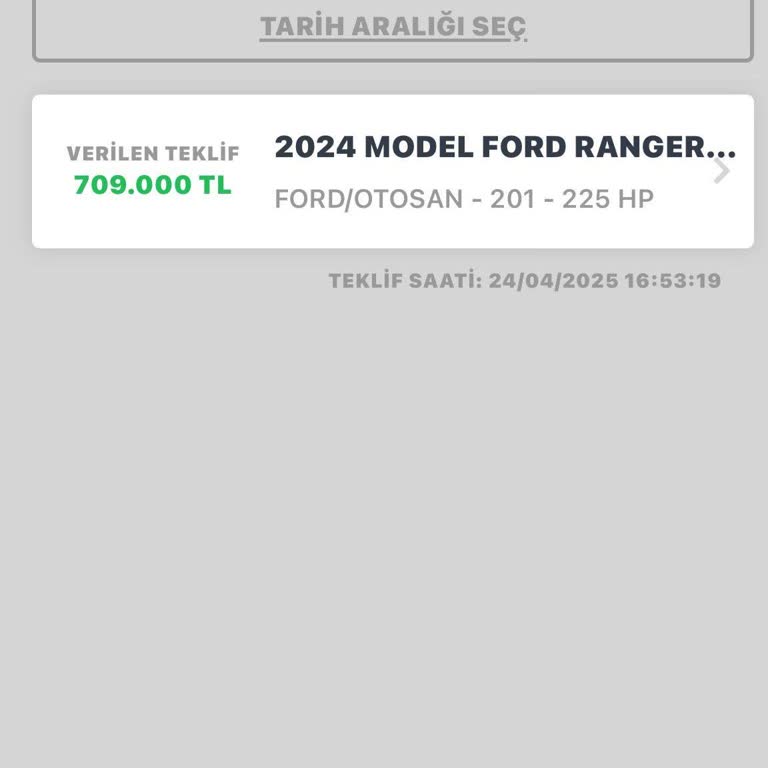
Task: Tap the TARİH ARALIĞI SEÇ date range button
Action: [393, 28]
